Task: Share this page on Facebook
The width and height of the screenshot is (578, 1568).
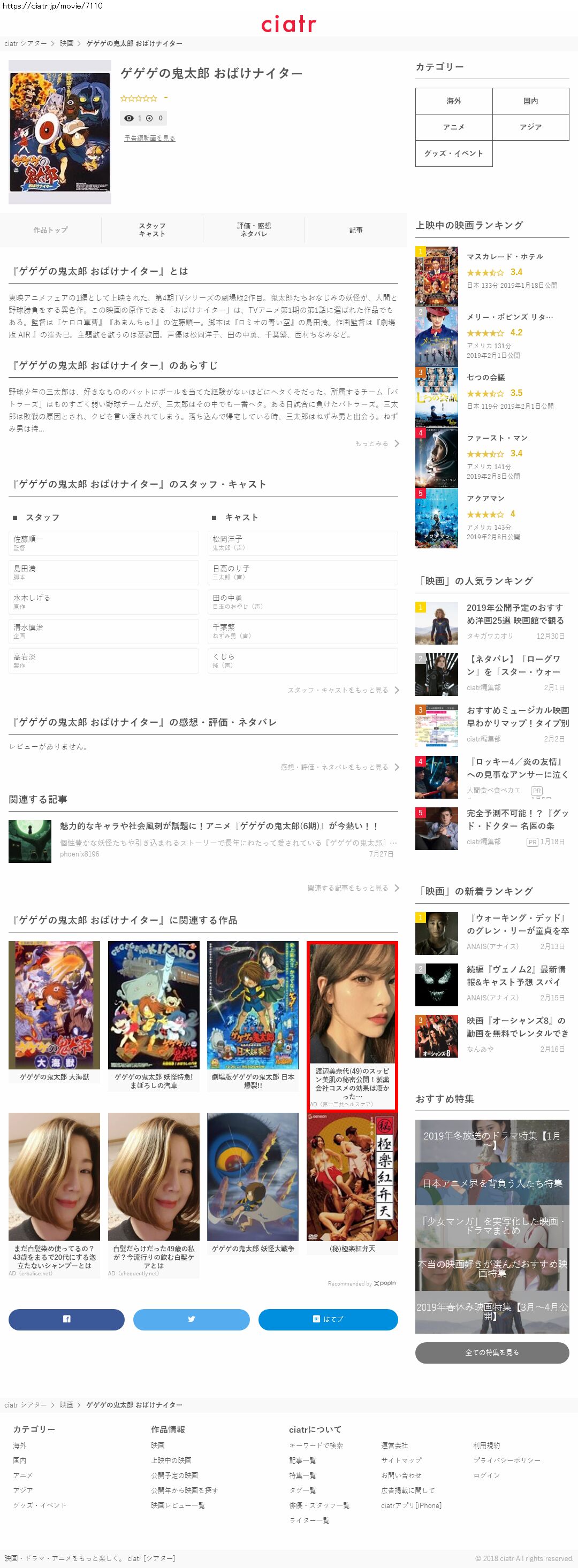Action: 66,1319
